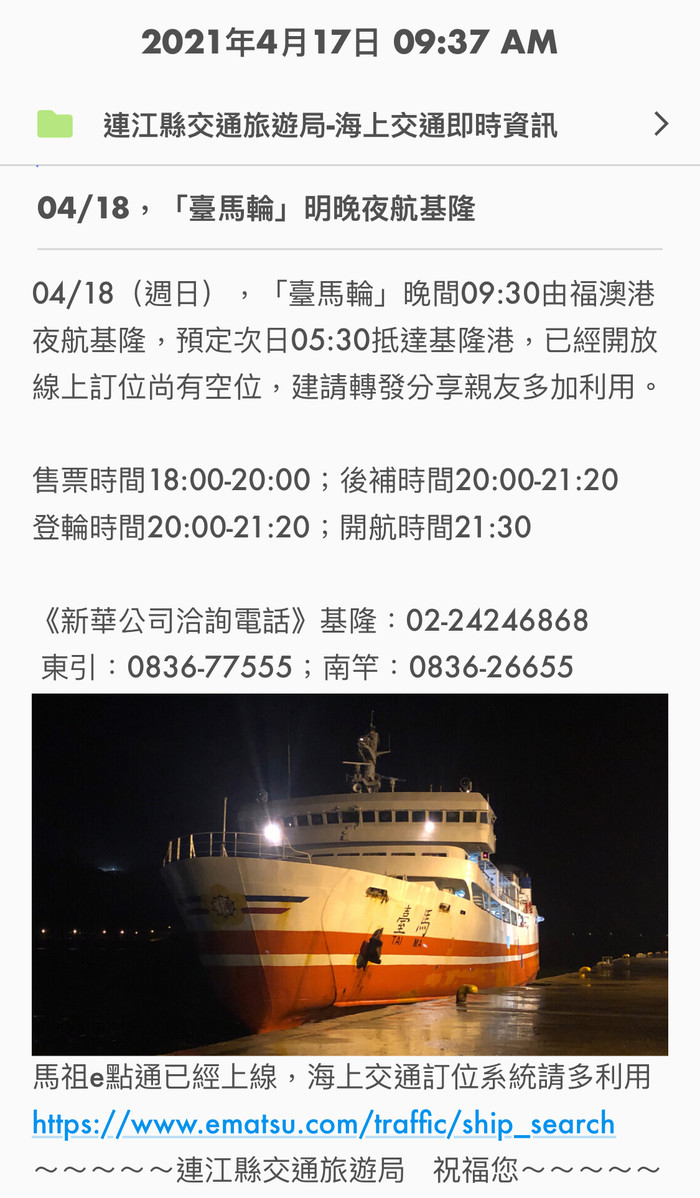Open the ematsu.com ship_search link
700x1198 pixels.
(323, 1123)
